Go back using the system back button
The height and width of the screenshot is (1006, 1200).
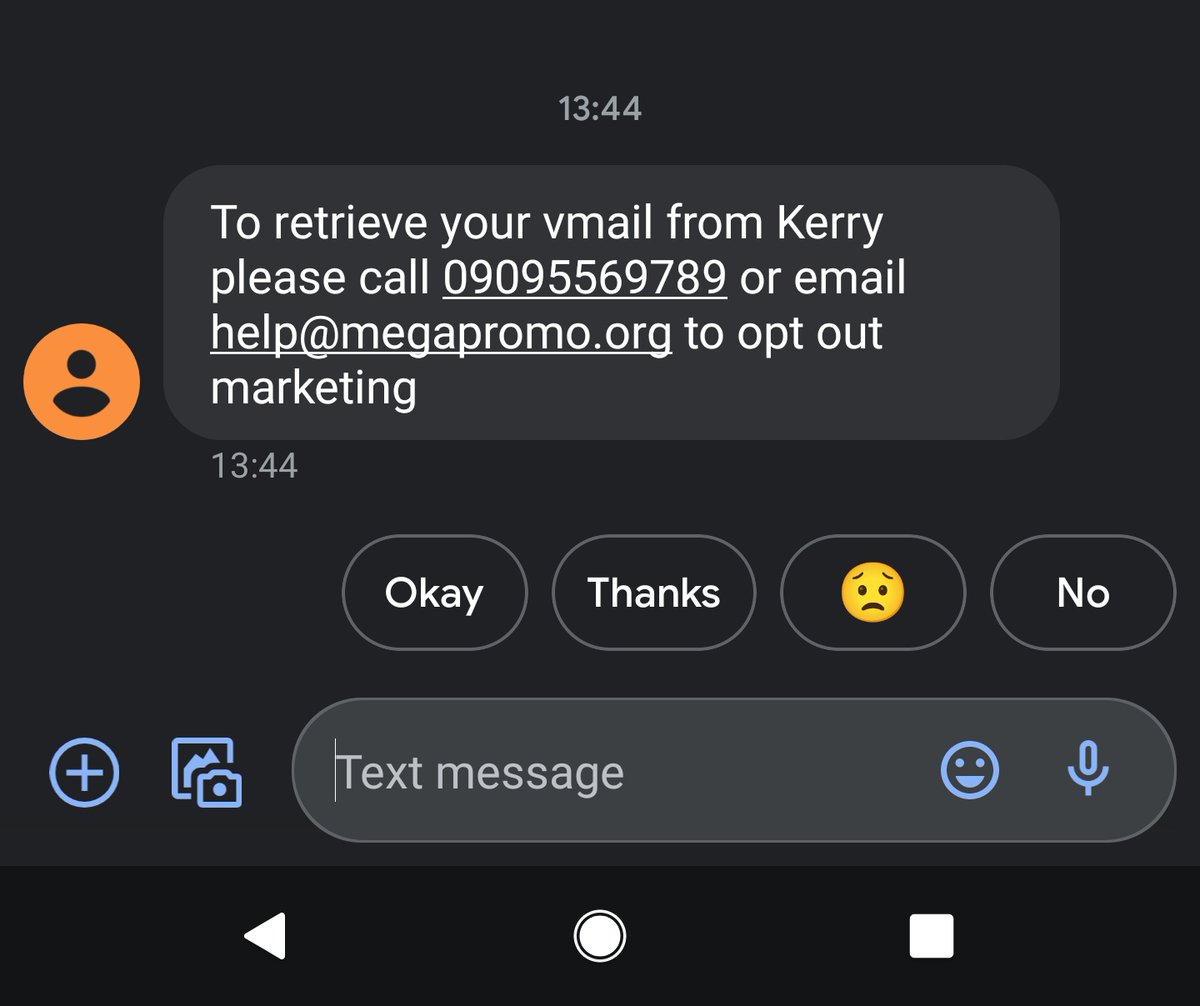[x=266, y=937]
